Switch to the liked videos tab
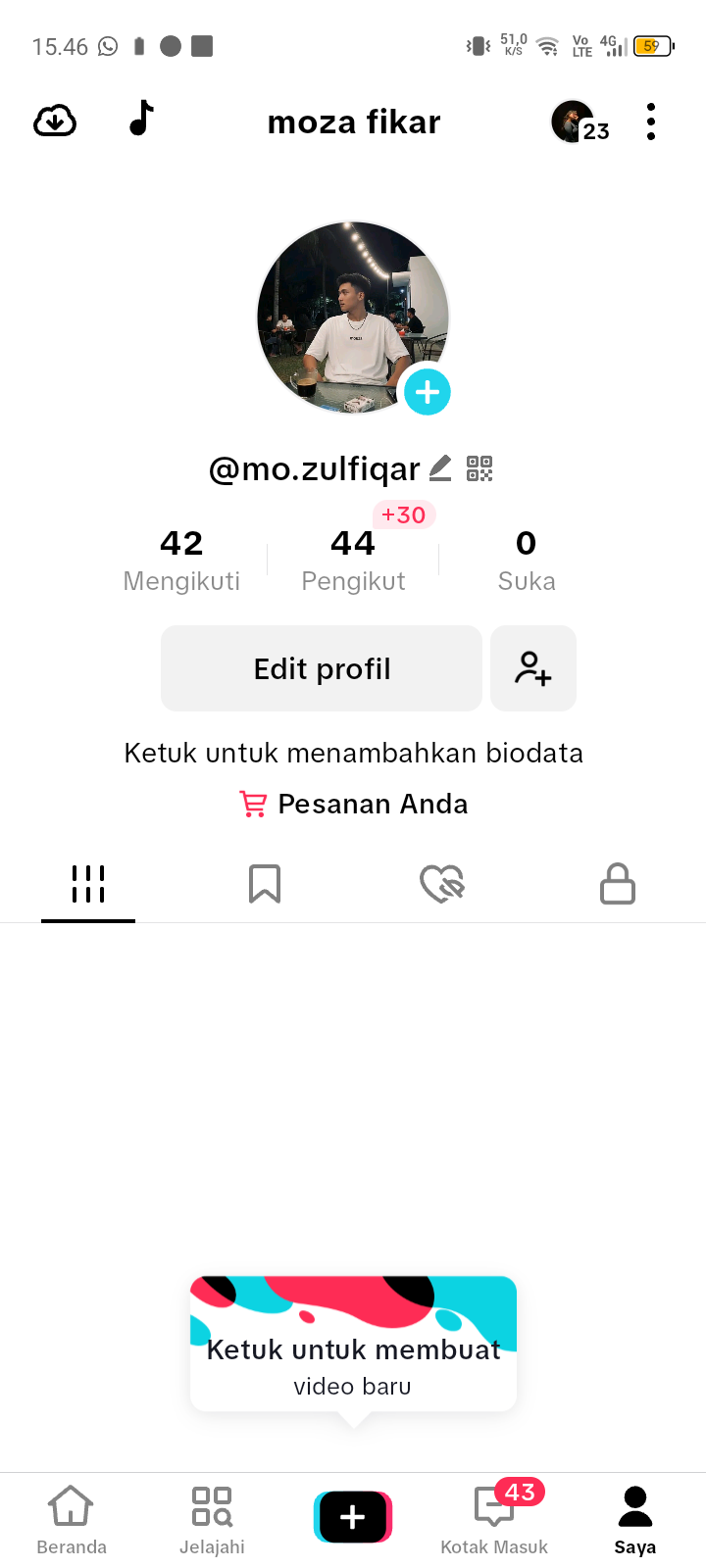Screen dimensions: 706x1568 [x=441, y=884]
